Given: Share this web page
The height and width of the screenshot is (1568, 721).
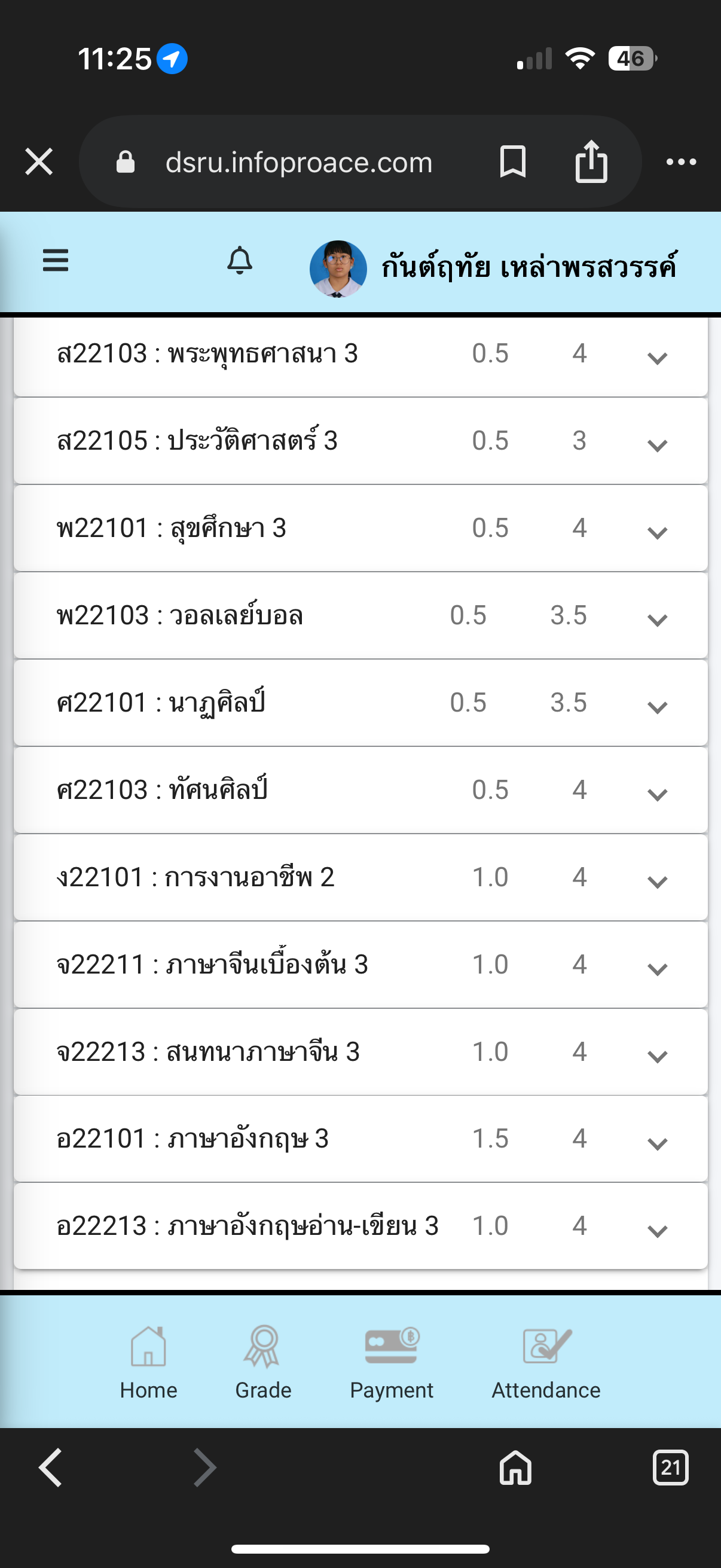Looking at the screenshot, I should 591,162.
